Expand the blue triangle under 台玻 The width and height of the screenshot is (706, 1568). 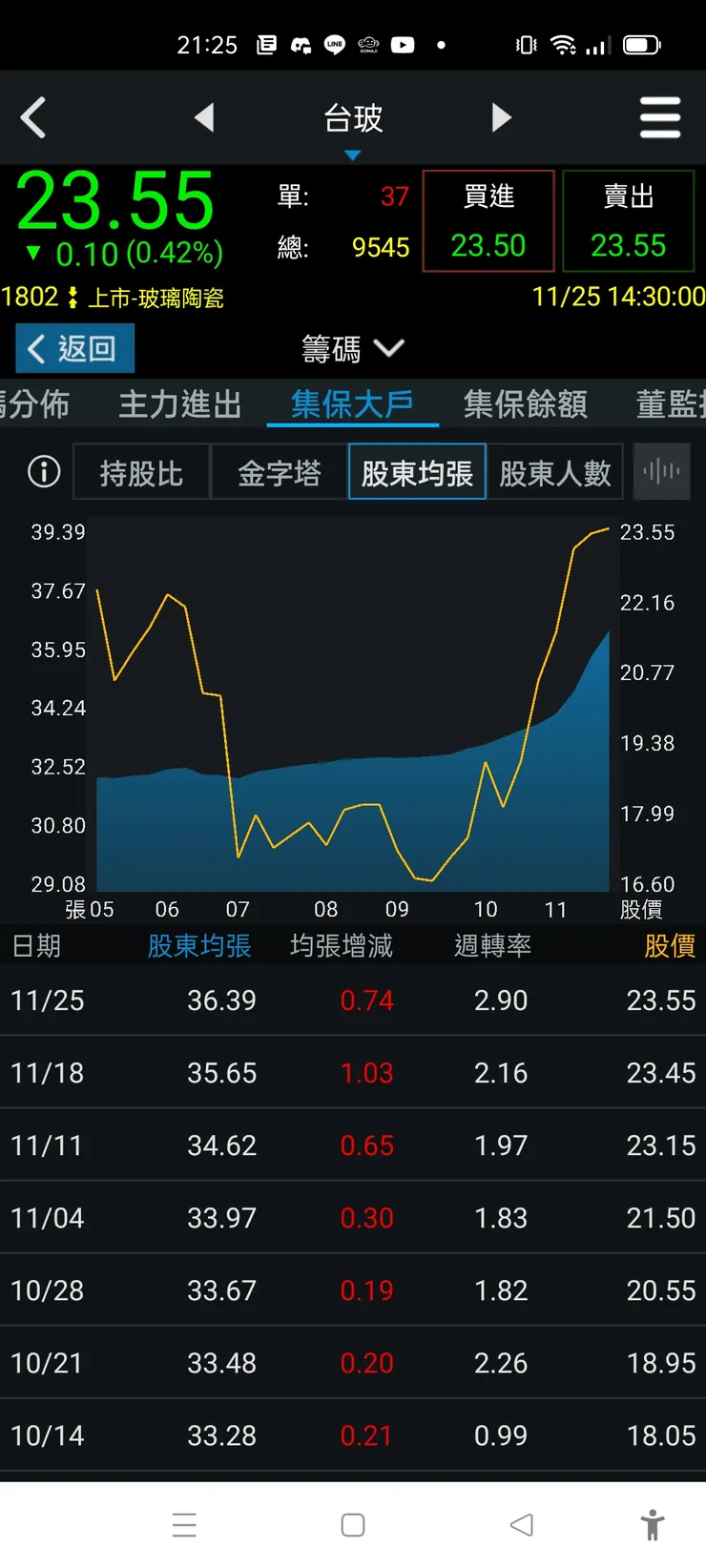coord(353,154)
